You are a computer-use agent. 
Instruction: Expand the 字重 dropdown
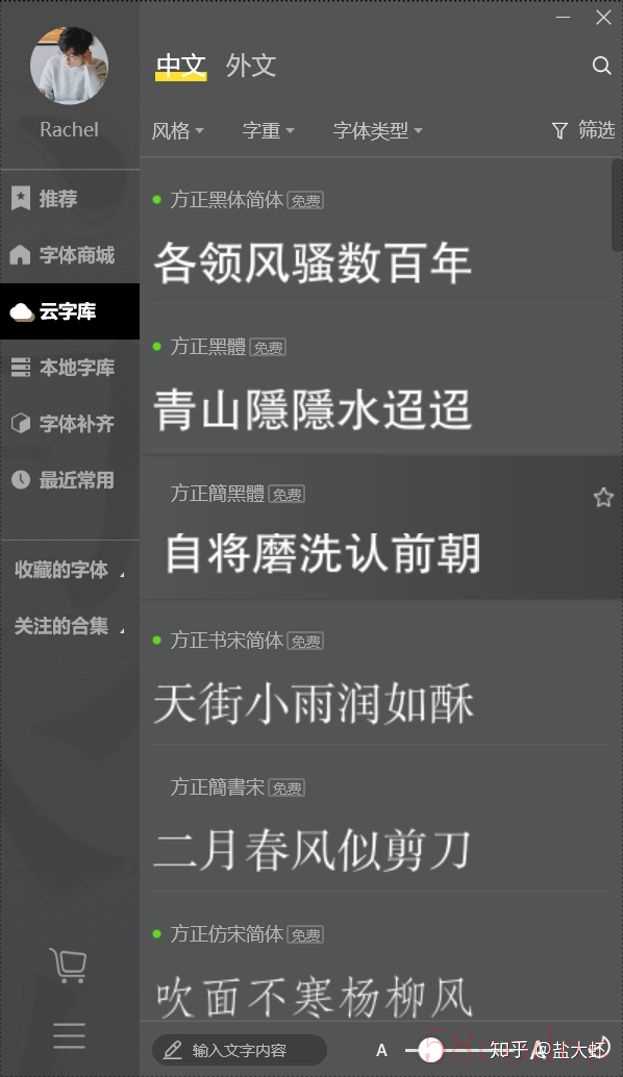coord(268,131)
